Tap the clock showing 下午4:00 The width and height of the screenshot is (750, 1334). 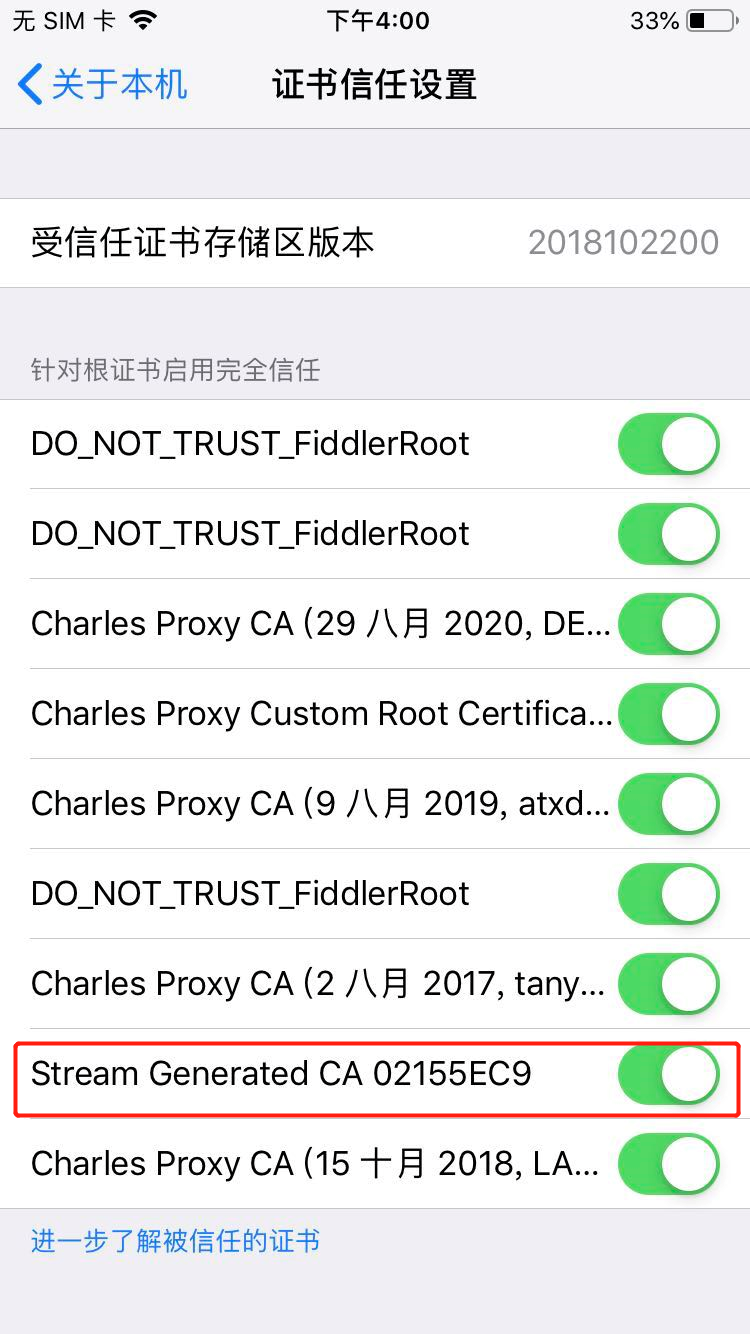click(375, 20)
